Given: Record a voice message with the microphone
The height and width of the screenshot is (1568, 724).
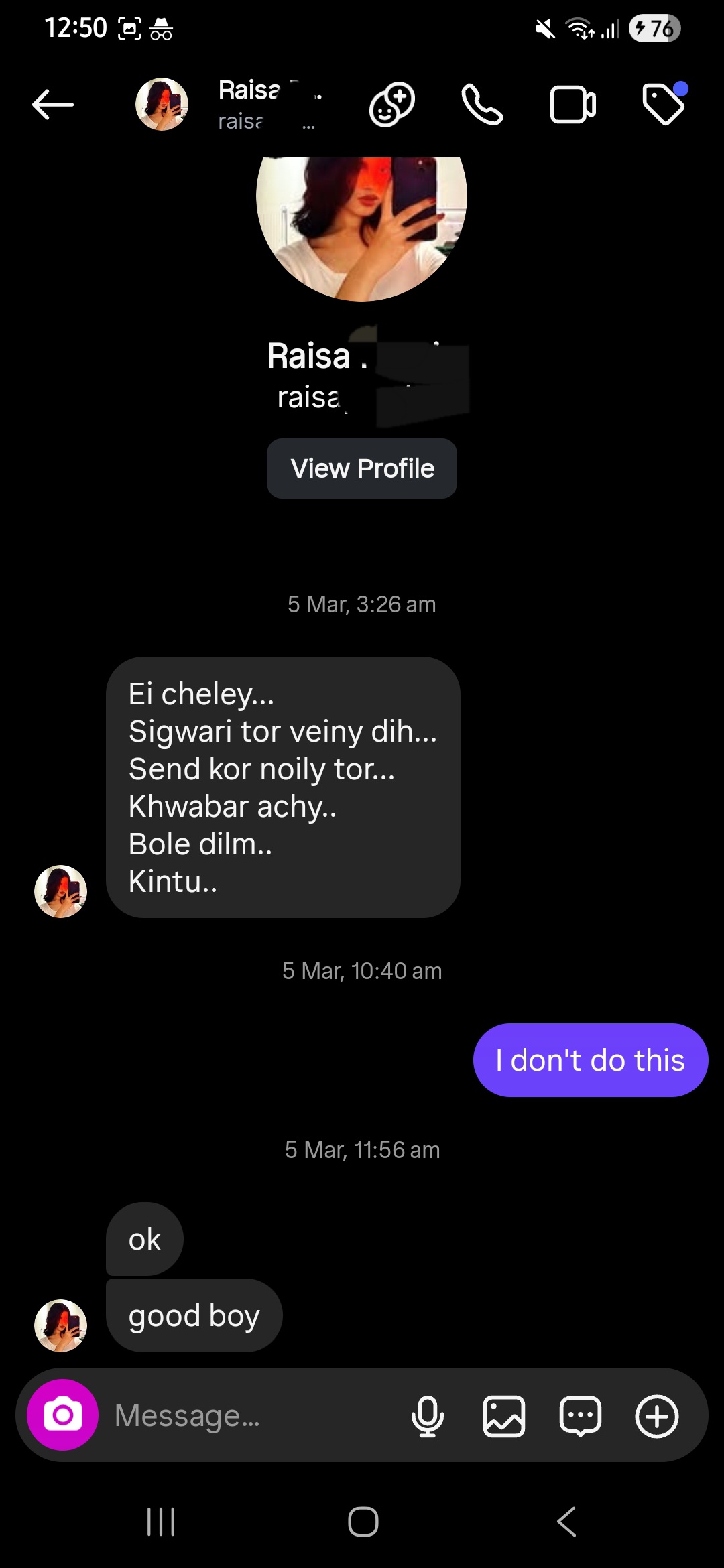Looking at the screenshot, I should pos(427,1417).
